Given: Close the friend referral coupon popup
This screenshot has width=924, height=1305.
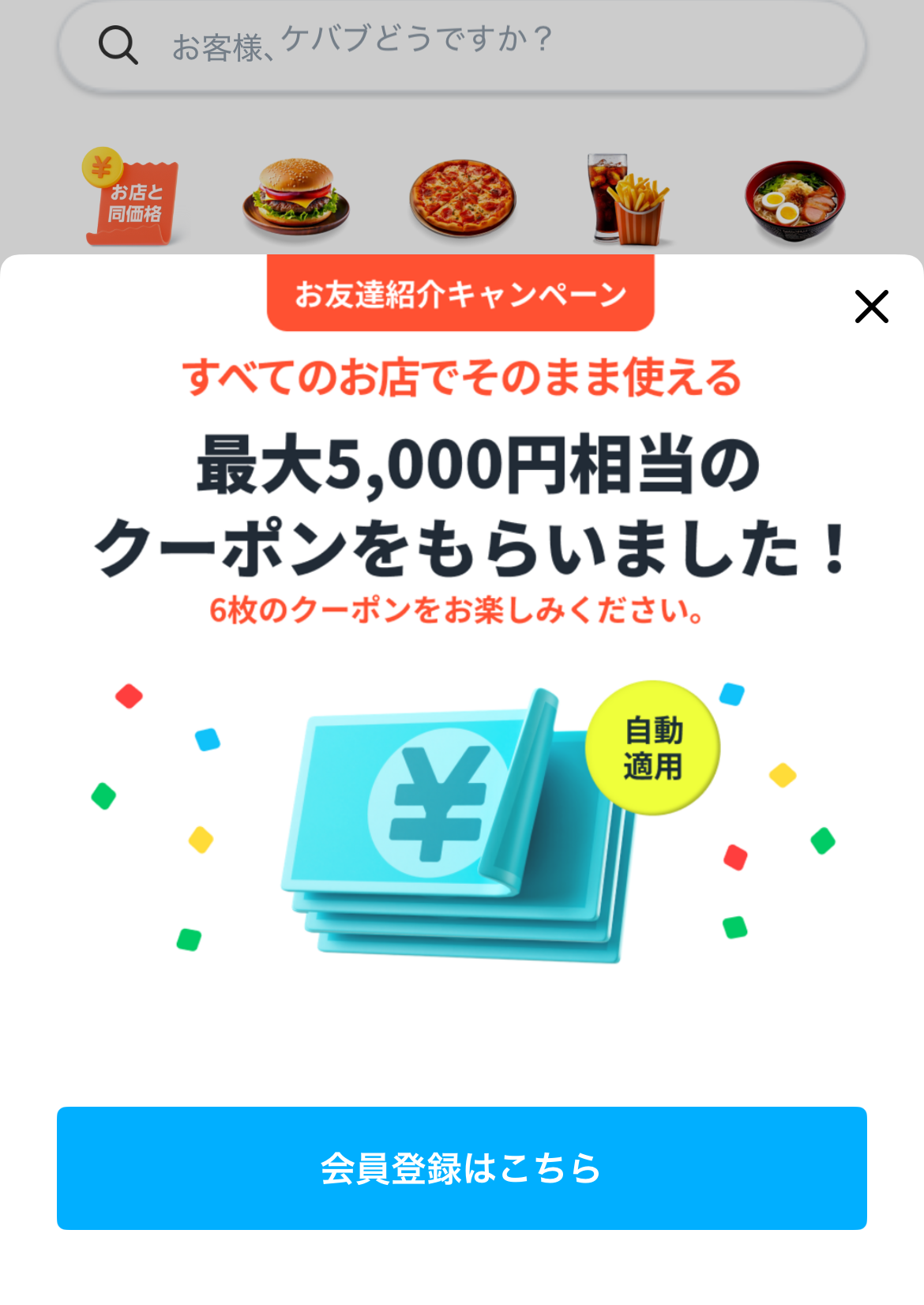Looking at the screenshot, I should (871, 307).
